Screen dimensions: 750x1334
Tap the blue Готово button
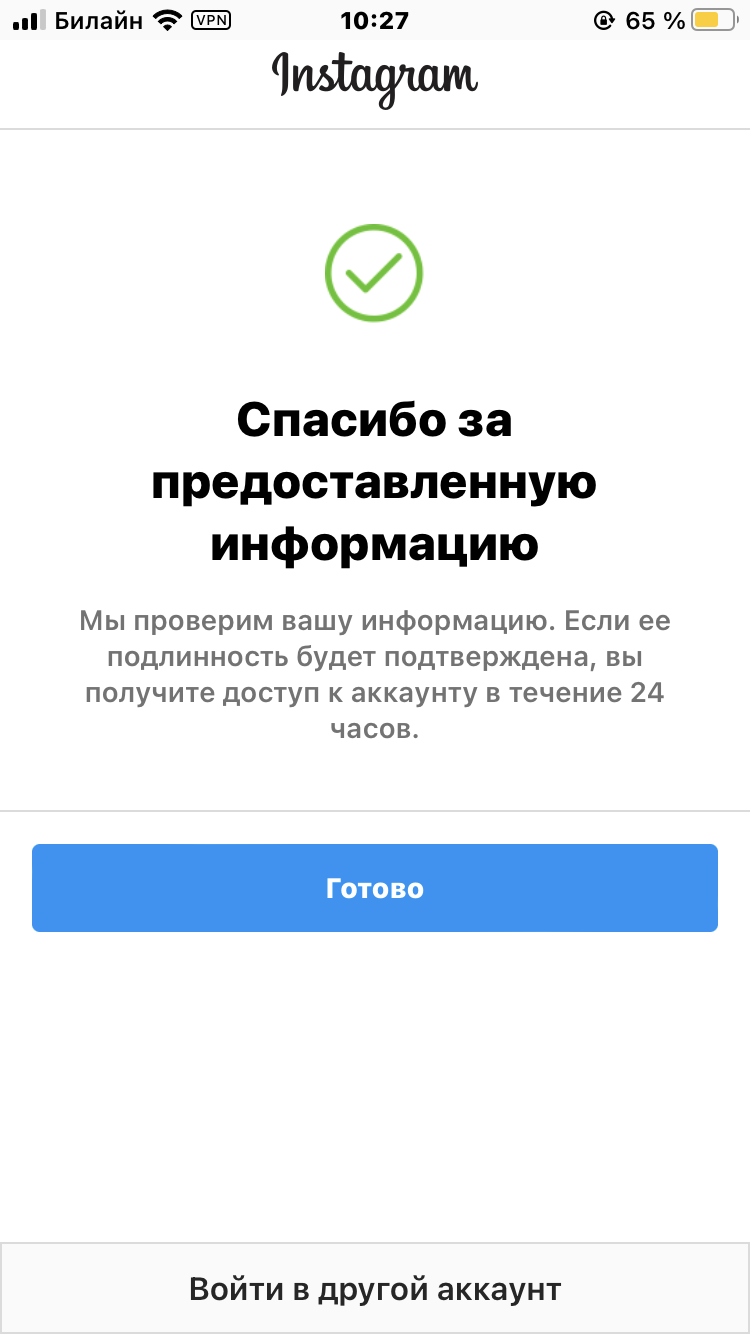375,888
